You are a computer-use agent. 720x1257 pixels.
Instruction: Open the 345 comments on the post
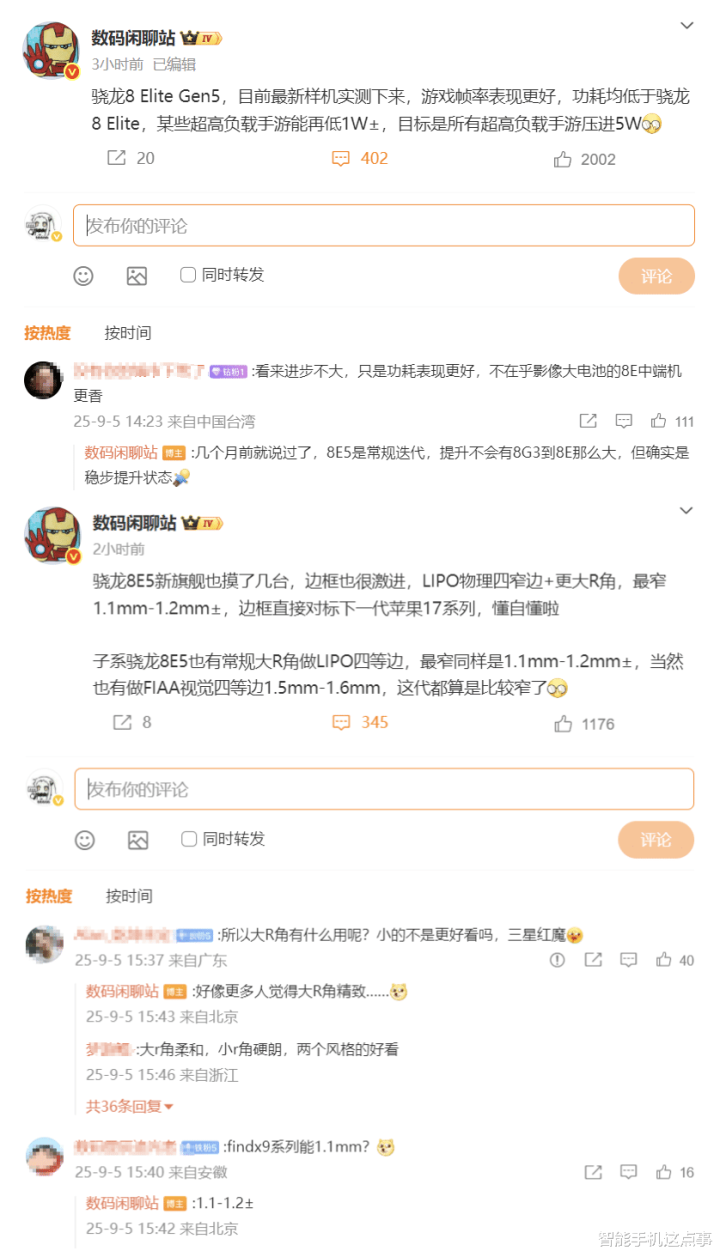(x=360, y=722)
